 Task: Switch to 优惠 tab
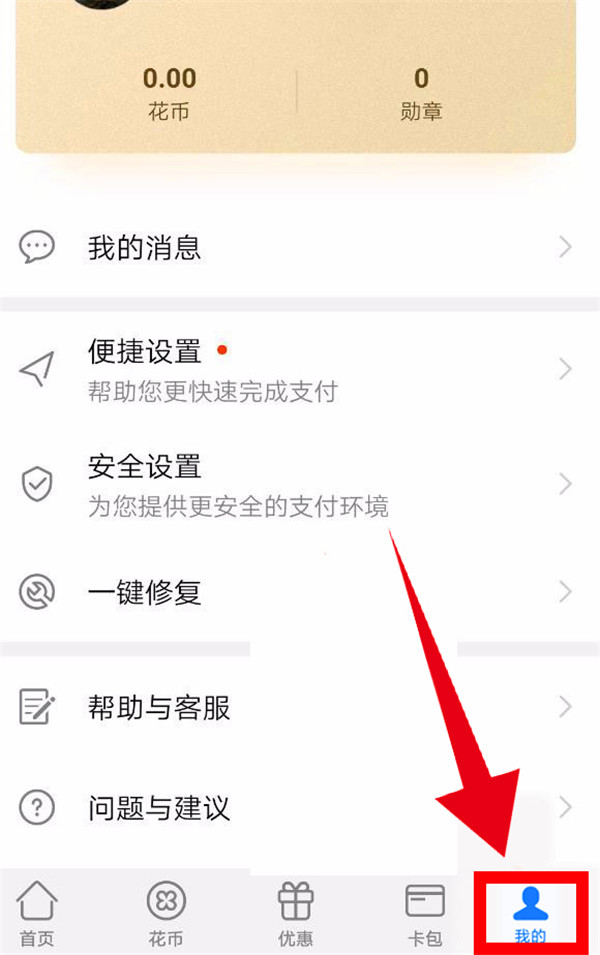[x=295, y=913]
